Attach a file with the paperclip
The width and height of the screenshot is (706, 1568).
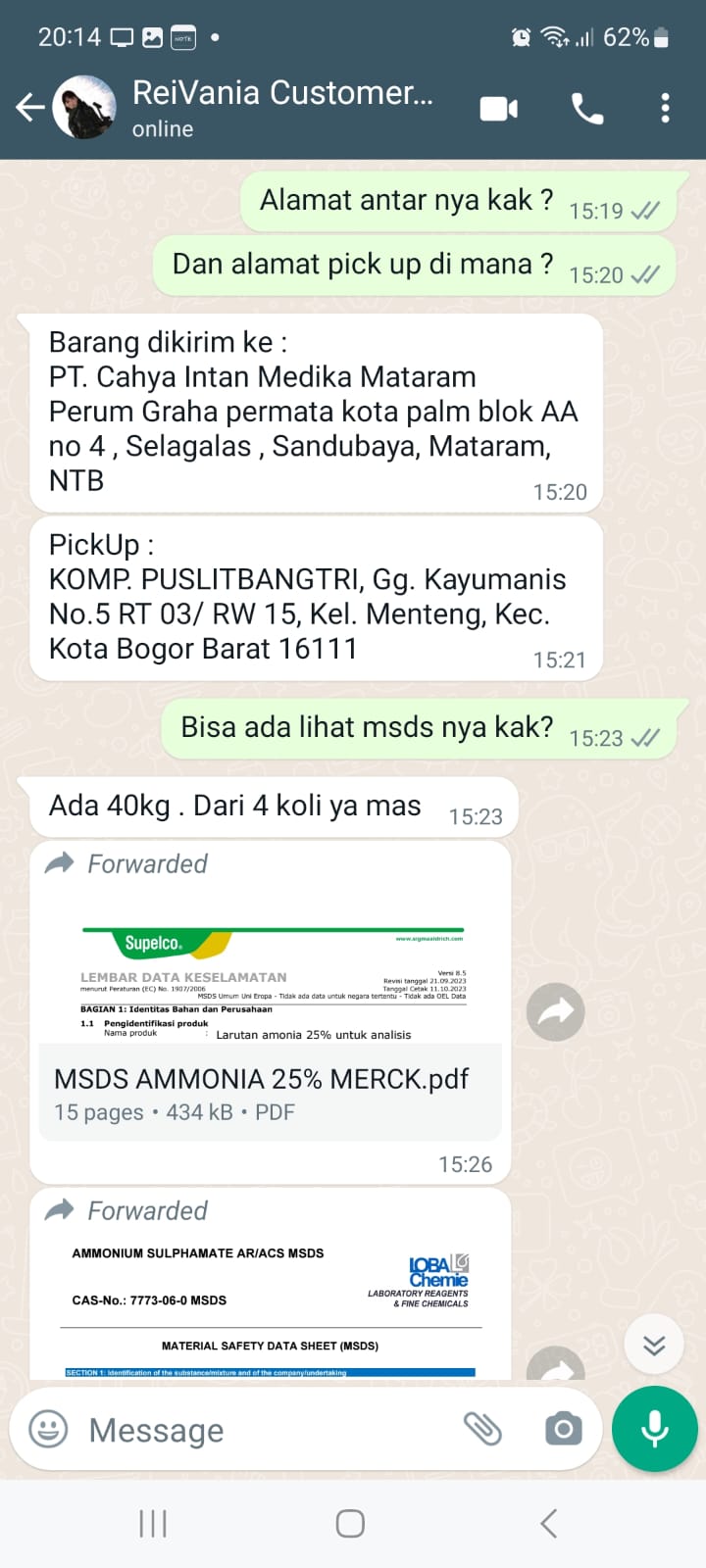482,1429
